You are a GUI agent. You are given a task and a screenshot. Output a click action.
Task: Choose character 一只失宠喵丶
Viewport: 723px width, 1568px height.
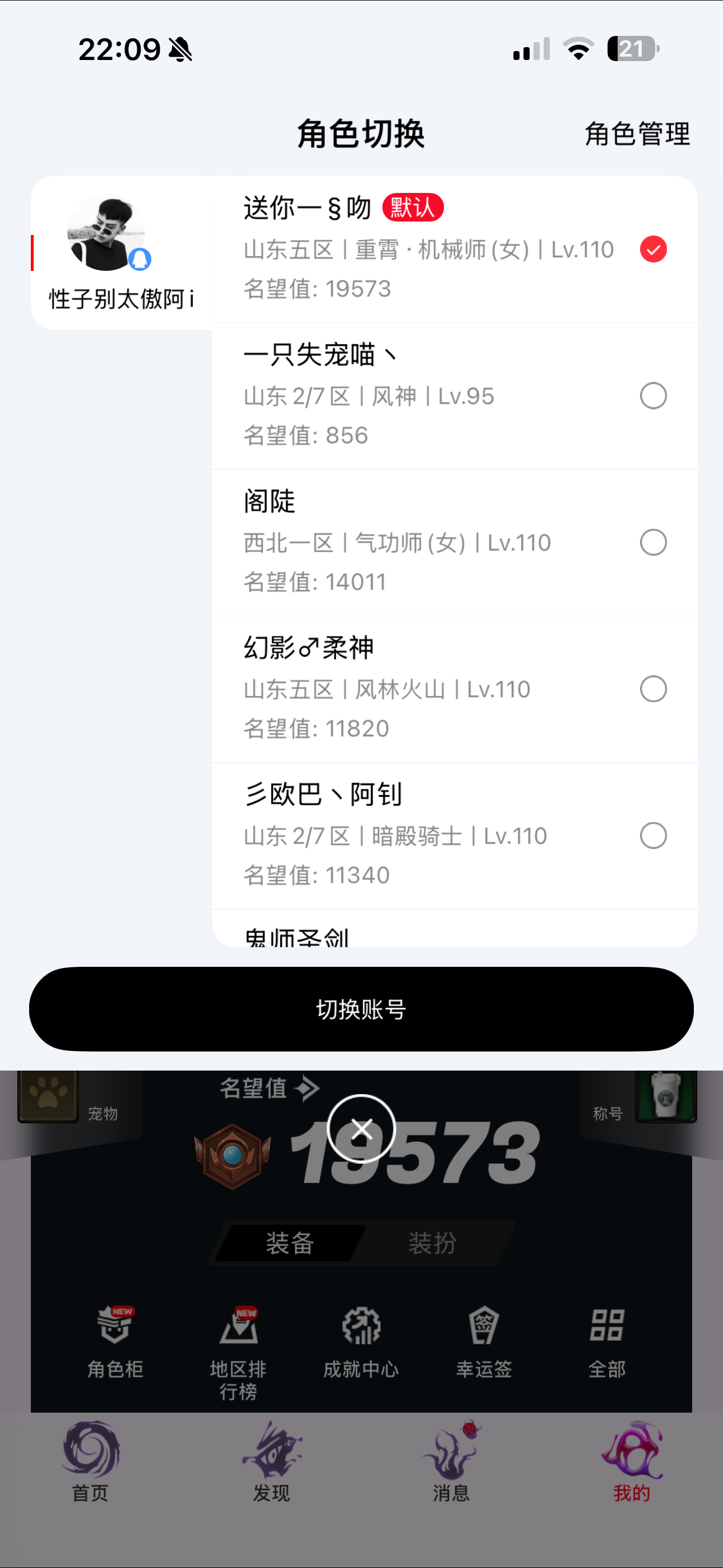click(x=454, y=396)
